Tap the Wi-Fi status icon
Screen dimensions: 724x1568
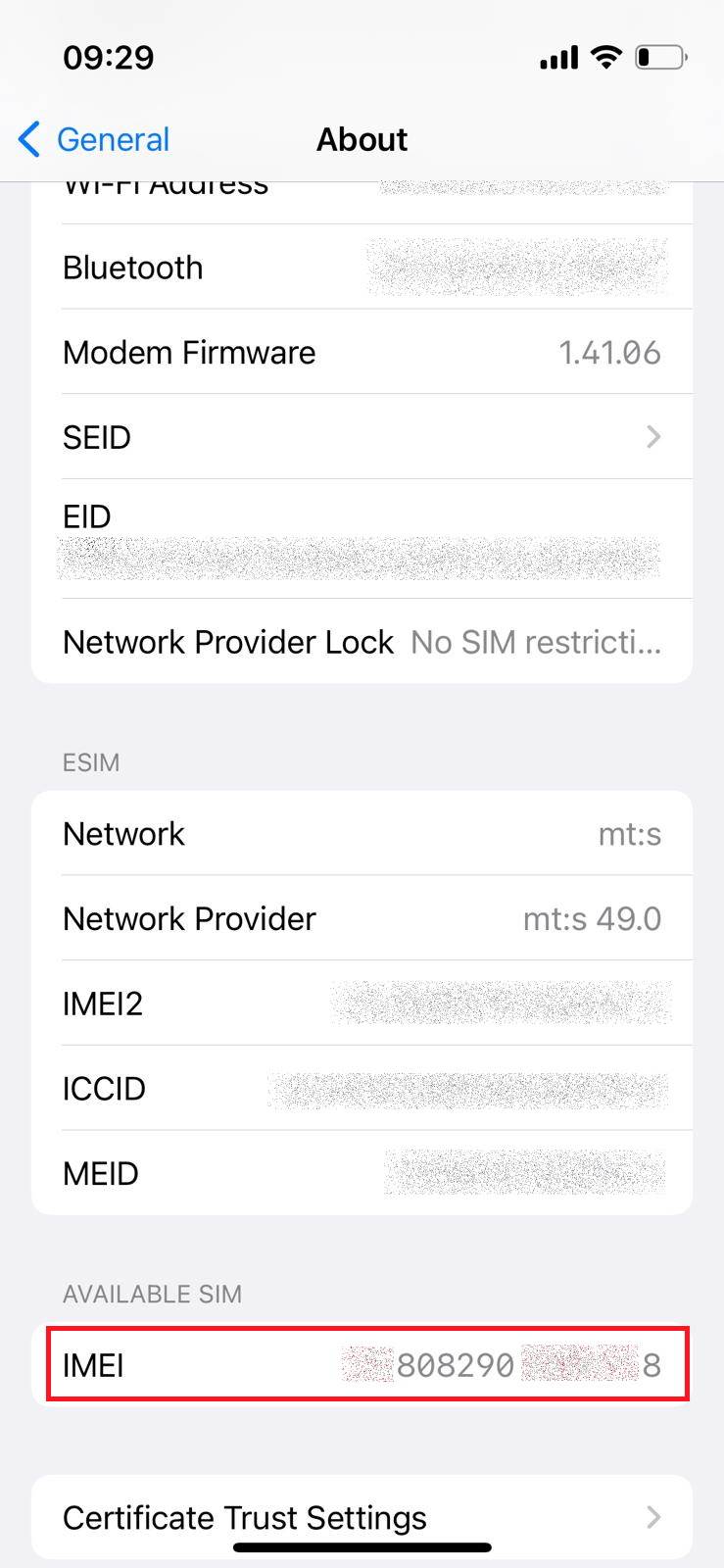pos(604,57)
